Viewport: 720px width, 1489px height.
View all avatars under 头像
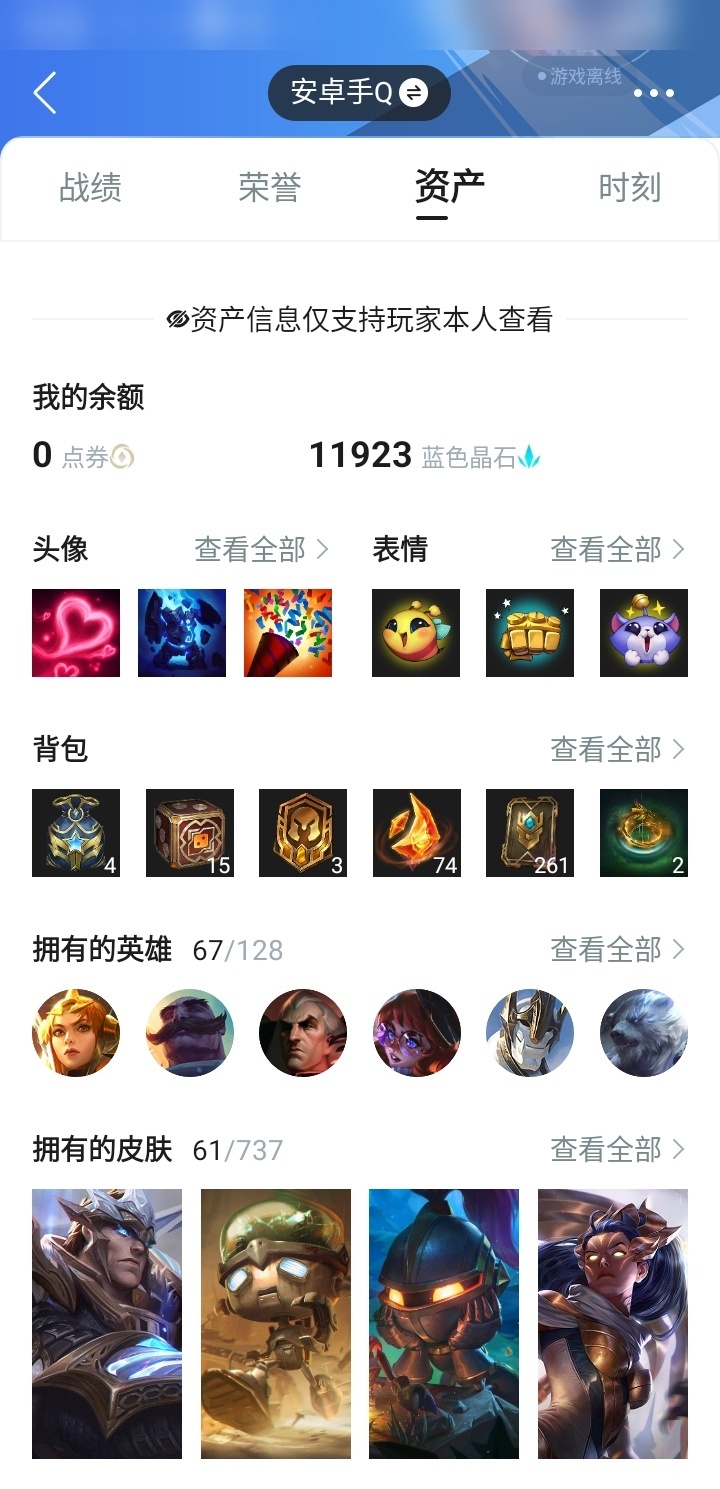pos(261,549)
